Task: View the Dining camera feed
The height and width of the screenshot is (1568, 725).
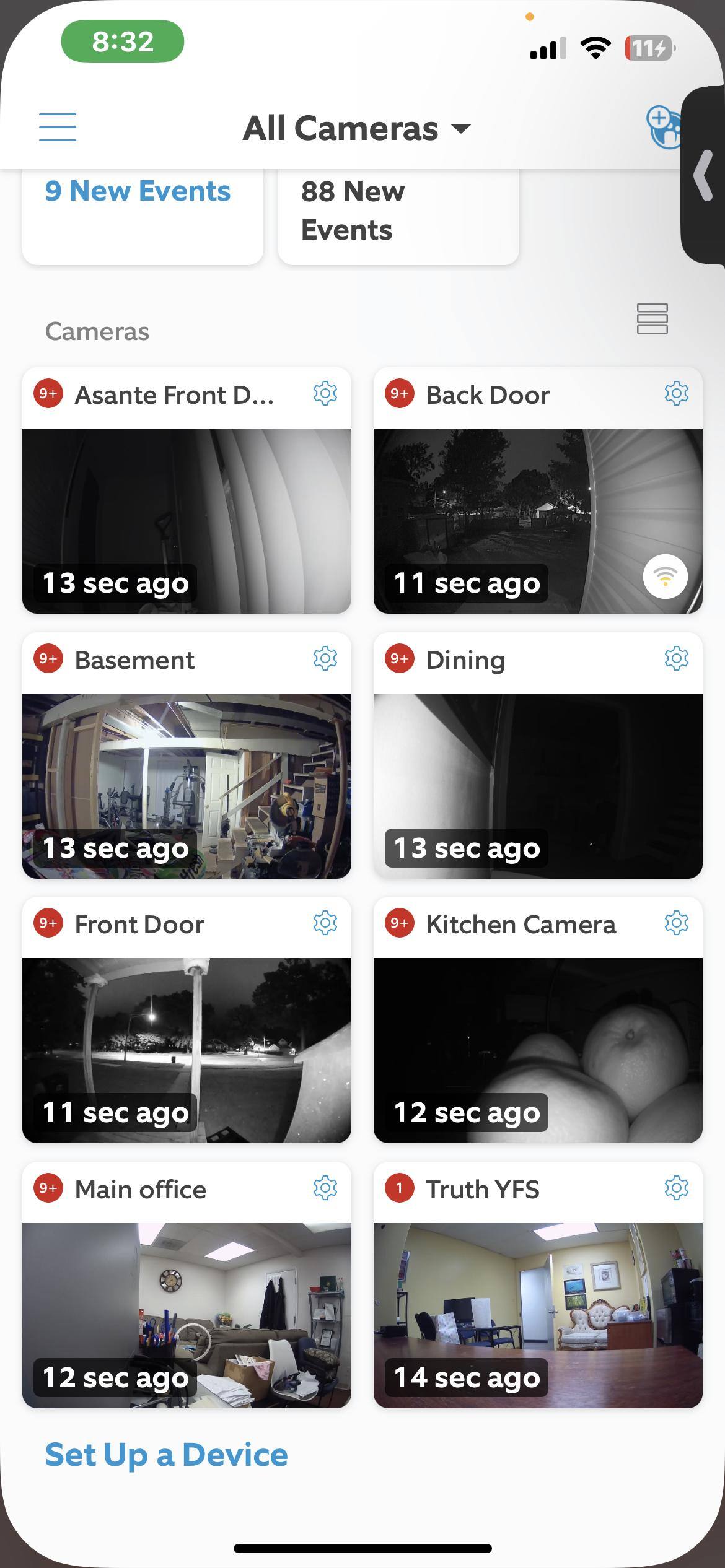Action: point(538,785)
